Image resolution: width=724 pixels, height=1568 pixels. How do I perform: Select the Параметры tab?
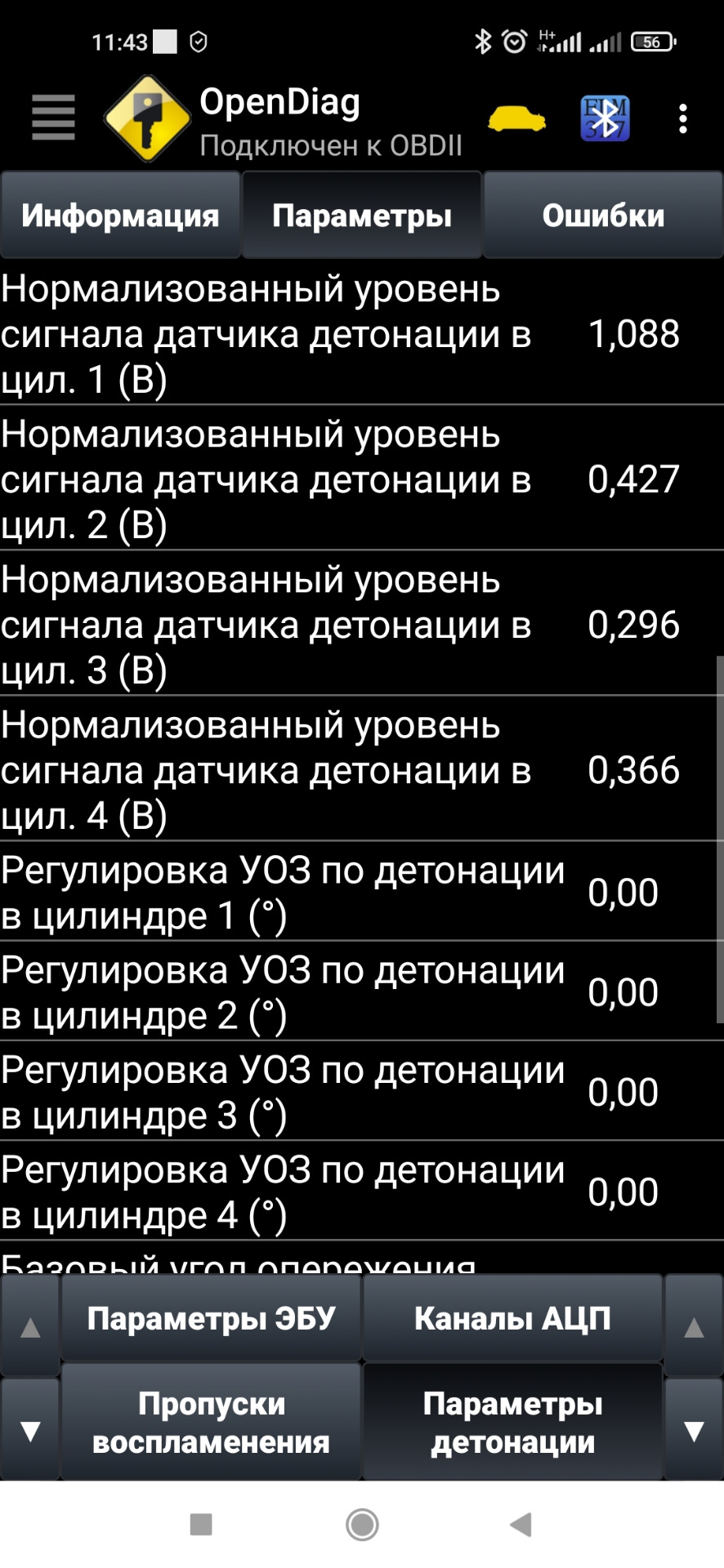(x=362, y=216)
